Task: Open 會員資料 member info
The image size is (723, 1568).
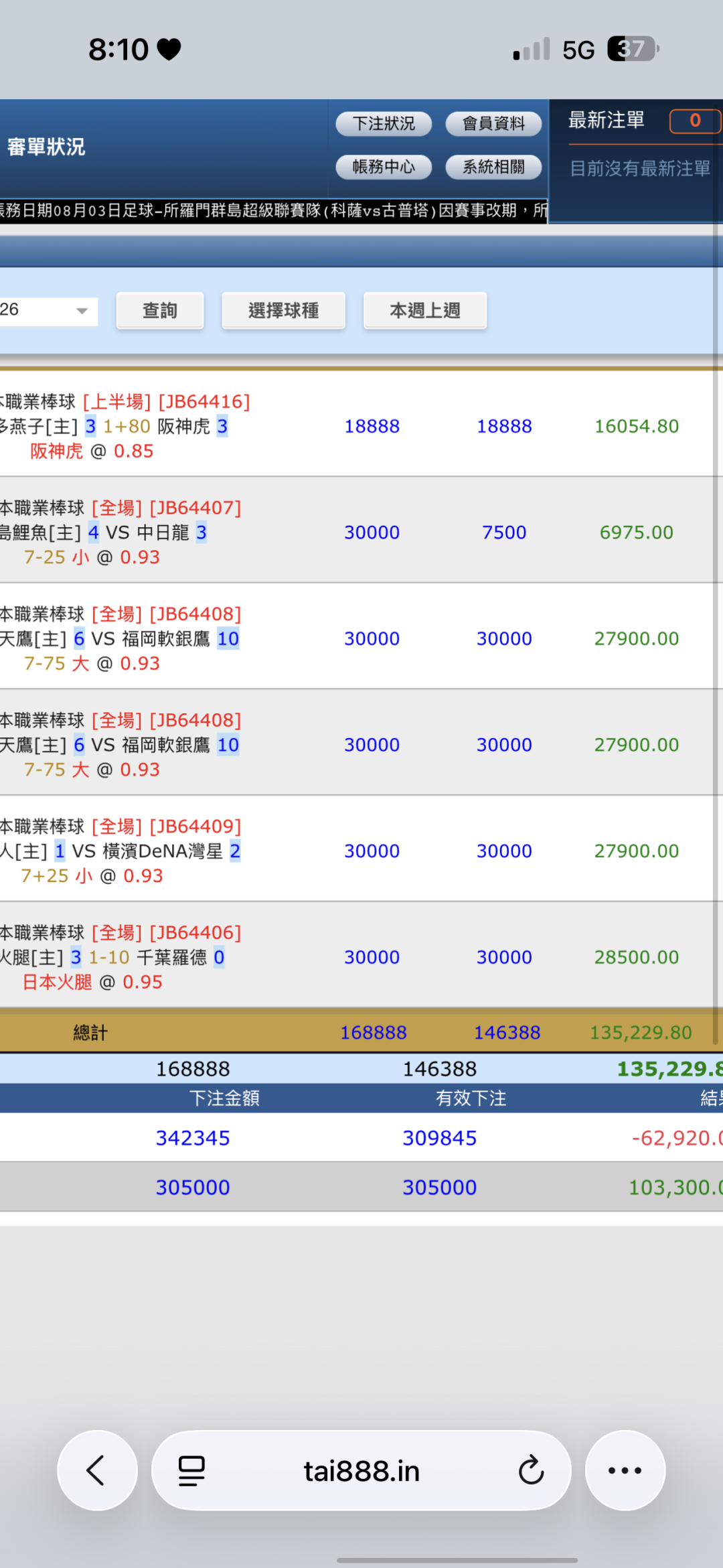Action: click(x=493, y=124)
